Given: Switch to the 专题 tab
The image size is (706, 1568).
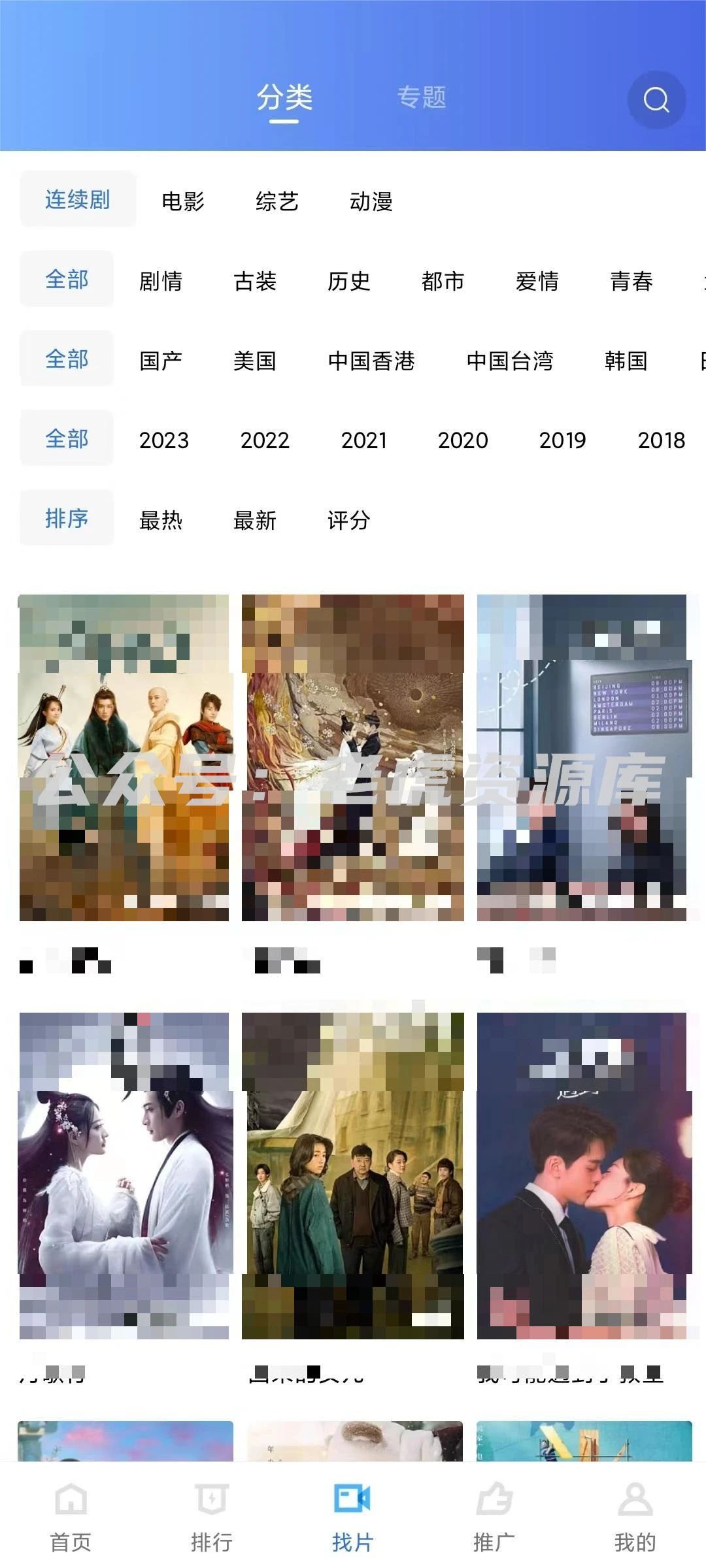Looking at the screenshot, I should point(422,97).
